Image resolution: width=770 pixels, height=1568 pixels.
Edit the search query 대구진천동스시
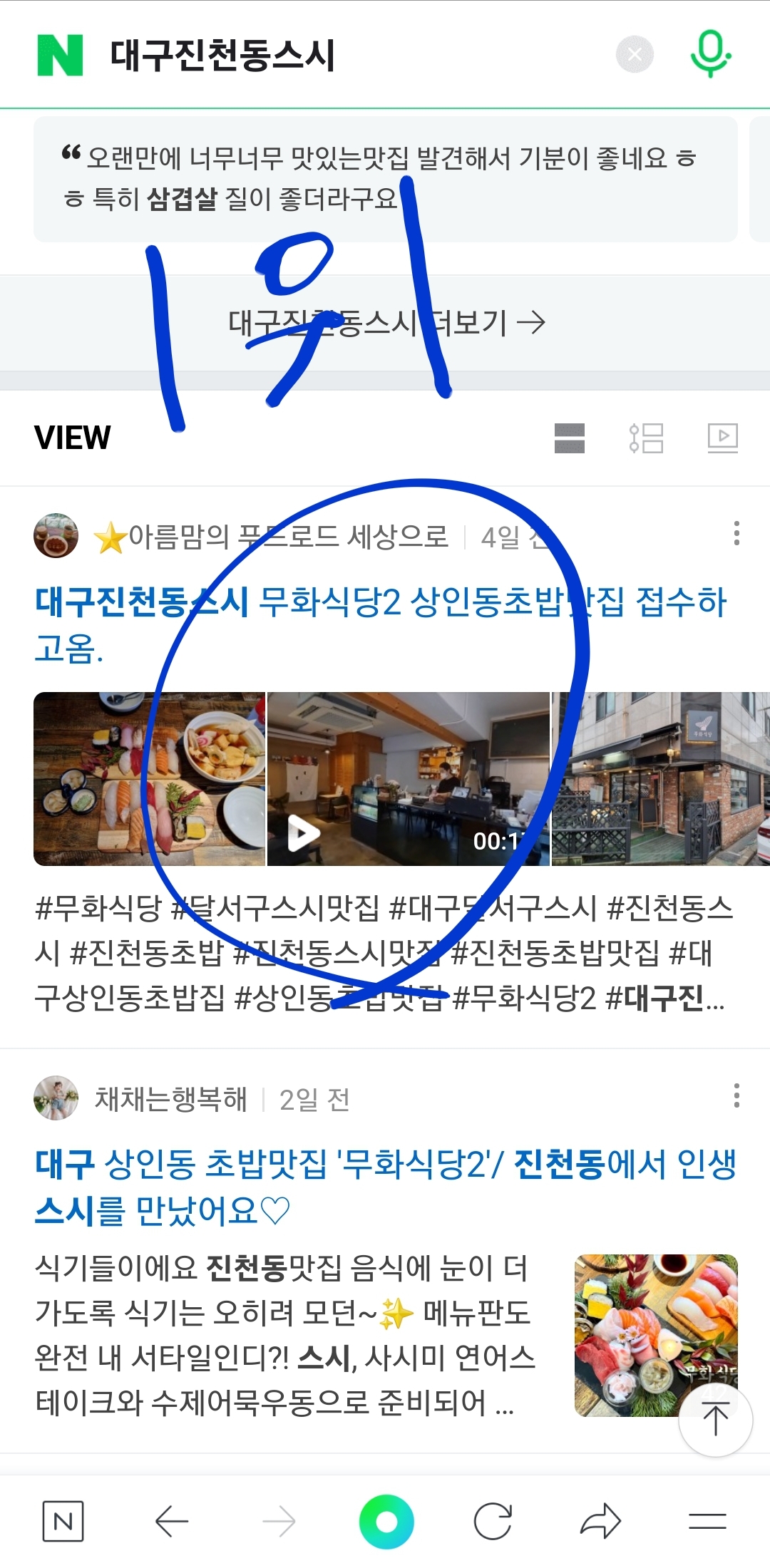coord(285,56)
